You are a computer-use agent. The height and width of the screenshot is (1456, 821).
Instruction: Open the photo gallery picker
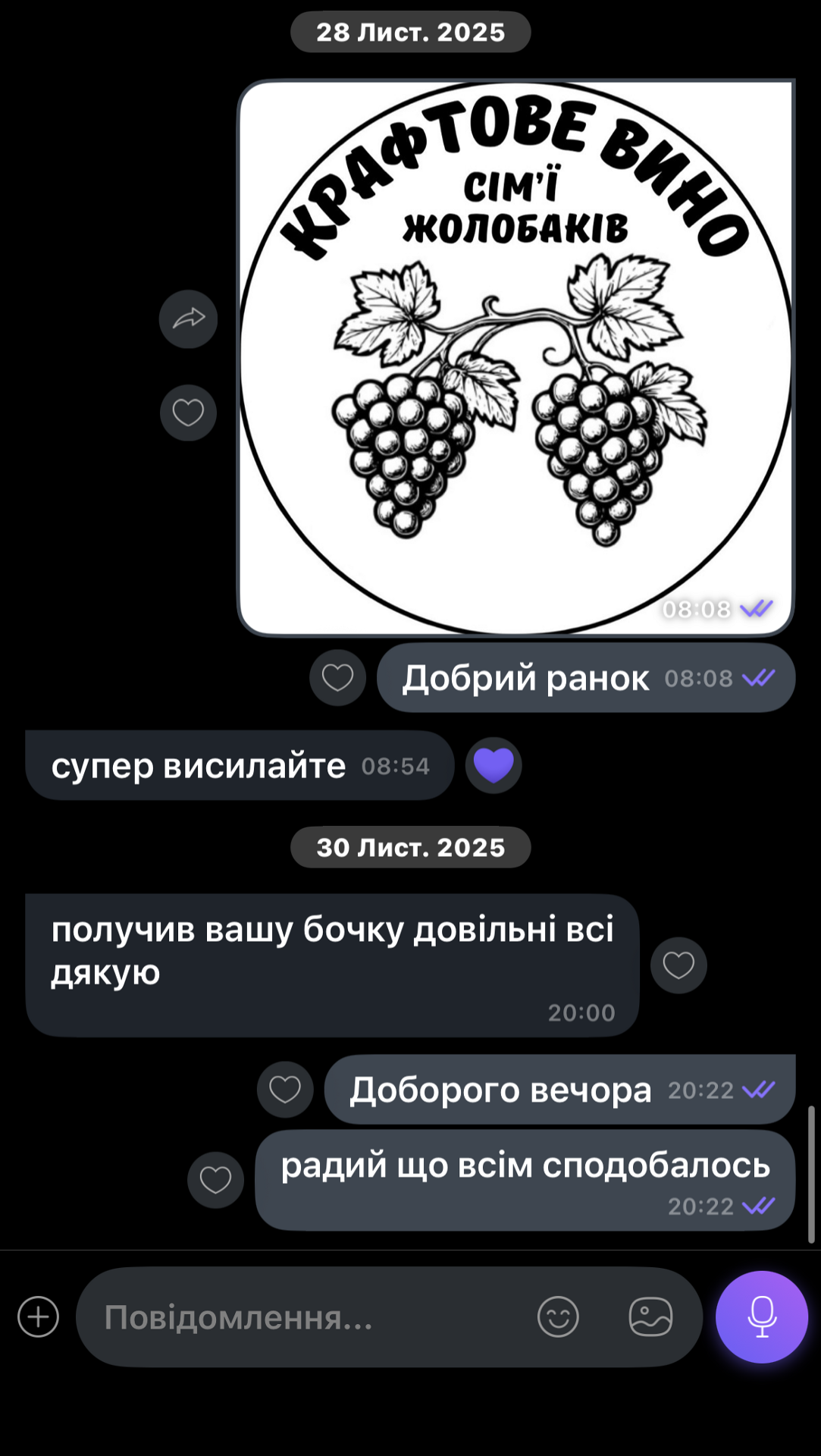pyautogui.click(x=650, y=1316)
